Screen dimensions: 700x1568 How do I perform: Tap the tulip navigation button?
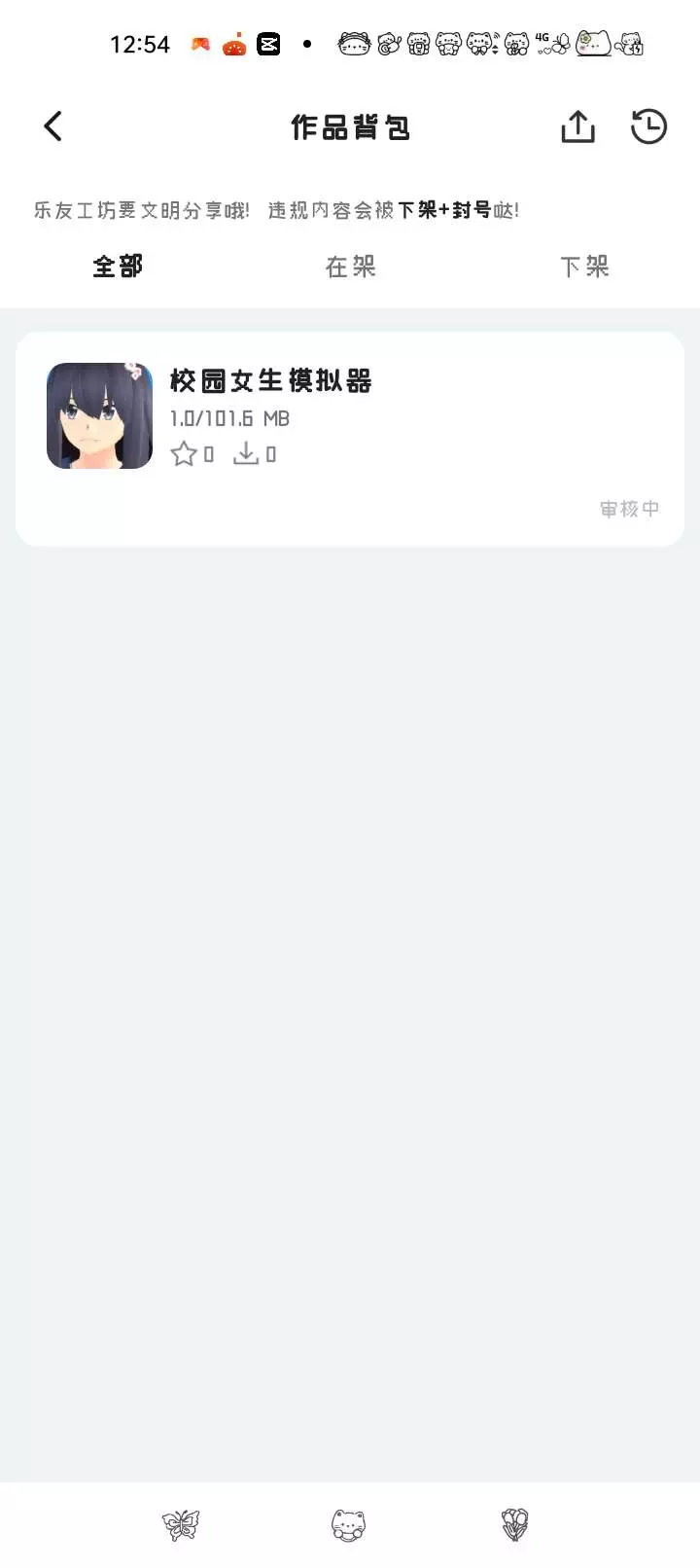tap(515, 1524)
